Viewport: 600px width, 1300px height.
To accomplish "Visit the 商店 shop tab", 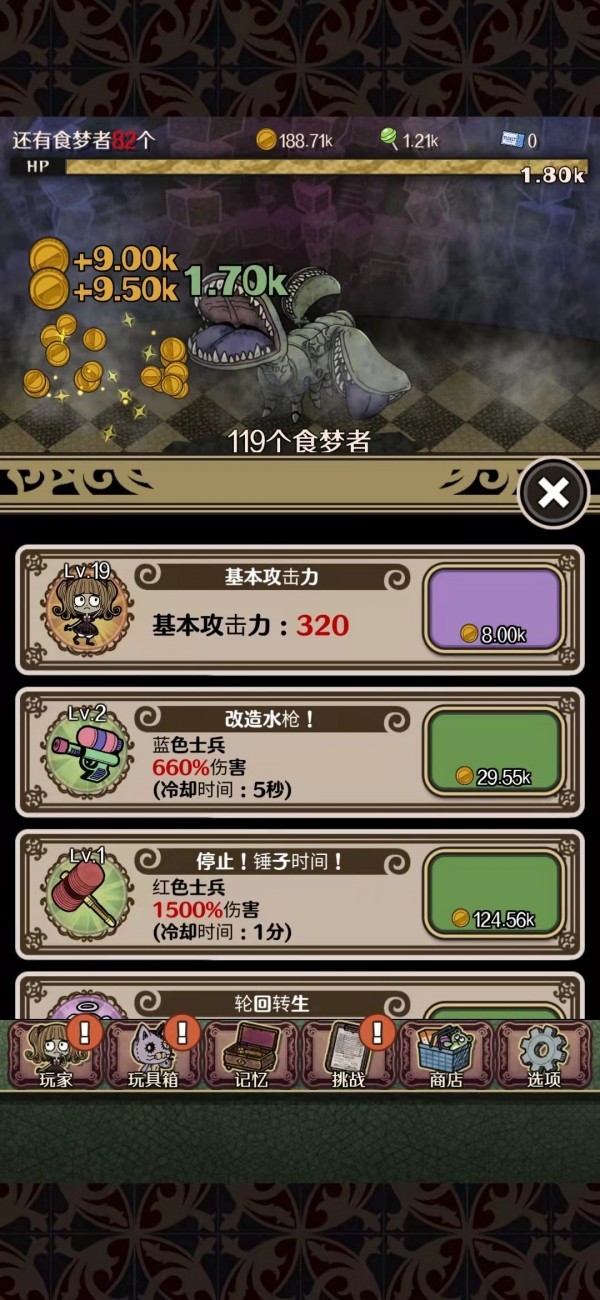I will [x=446, y=1055].
